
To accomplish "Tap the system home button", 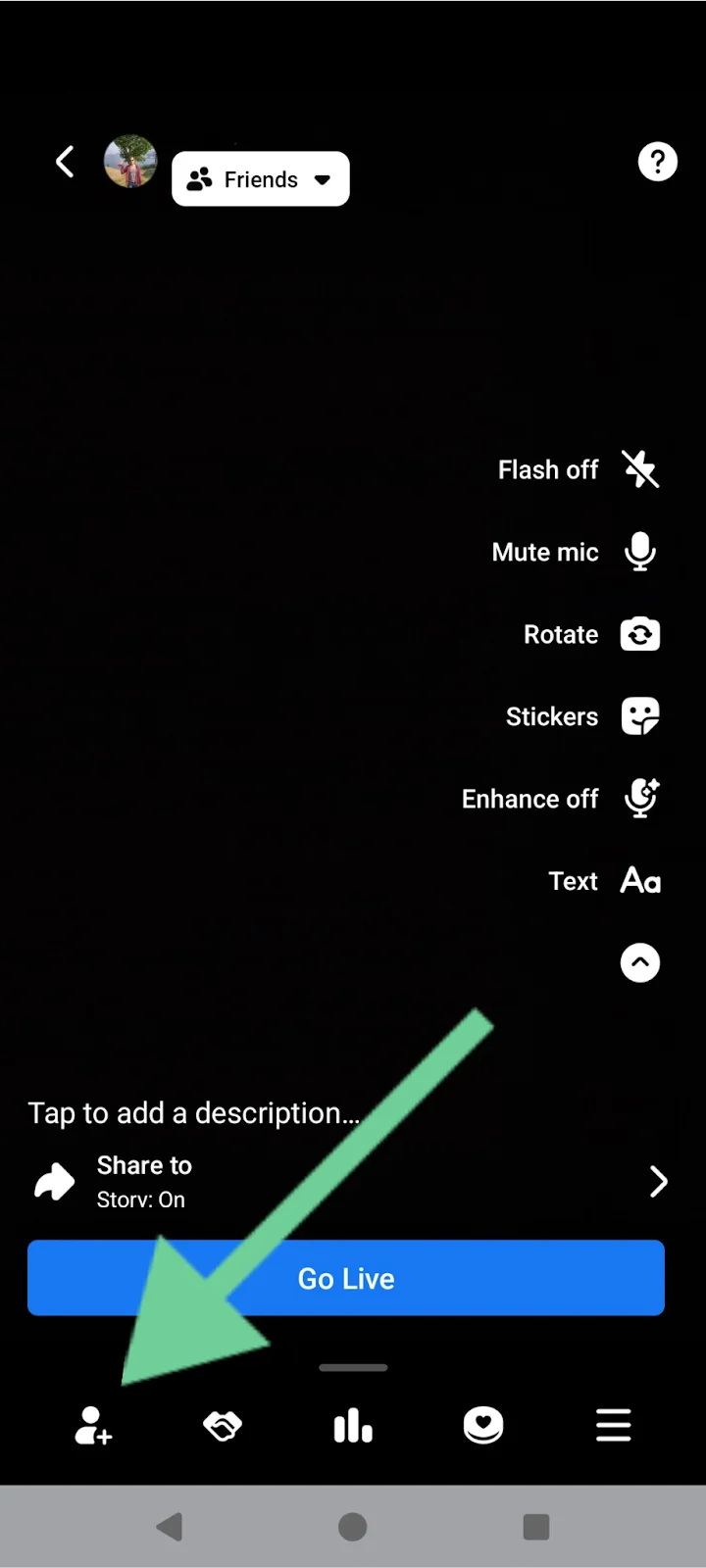I will tap(353, 1527).
